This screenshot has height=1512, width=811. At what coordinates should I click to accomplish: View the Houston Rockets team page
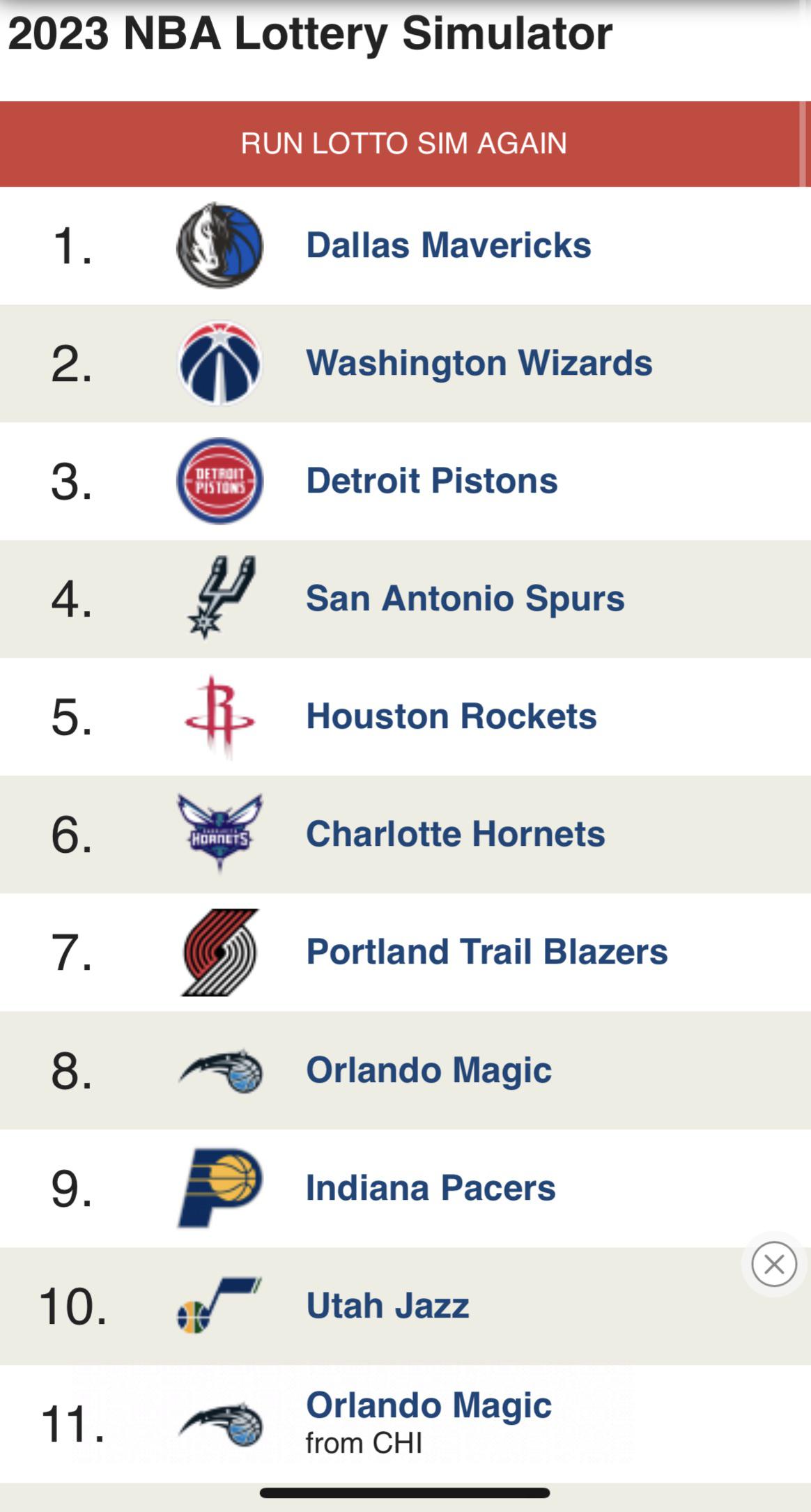[451, 716]
